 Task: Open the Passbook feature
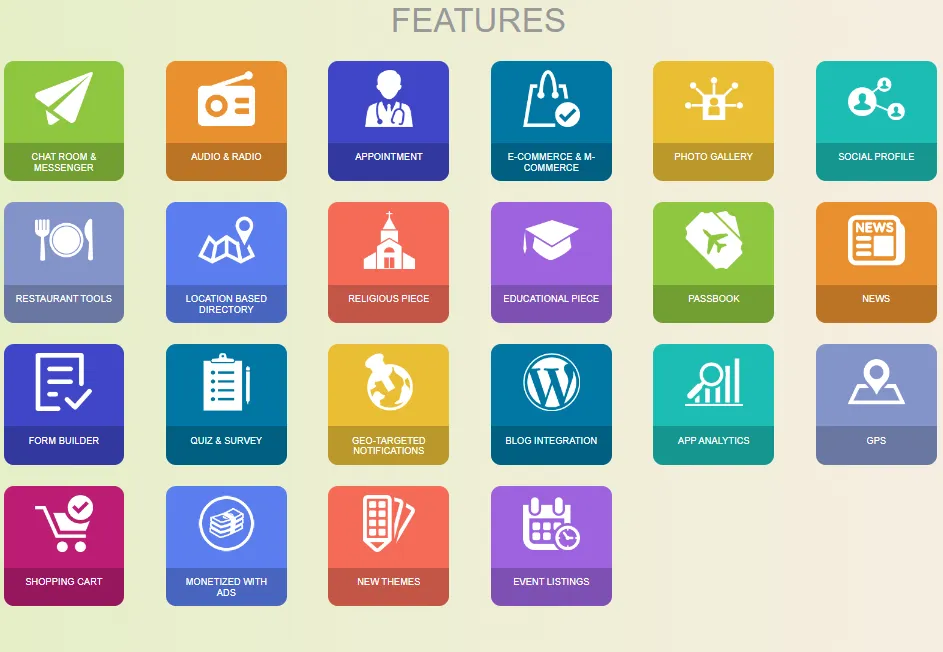(713, 262)
